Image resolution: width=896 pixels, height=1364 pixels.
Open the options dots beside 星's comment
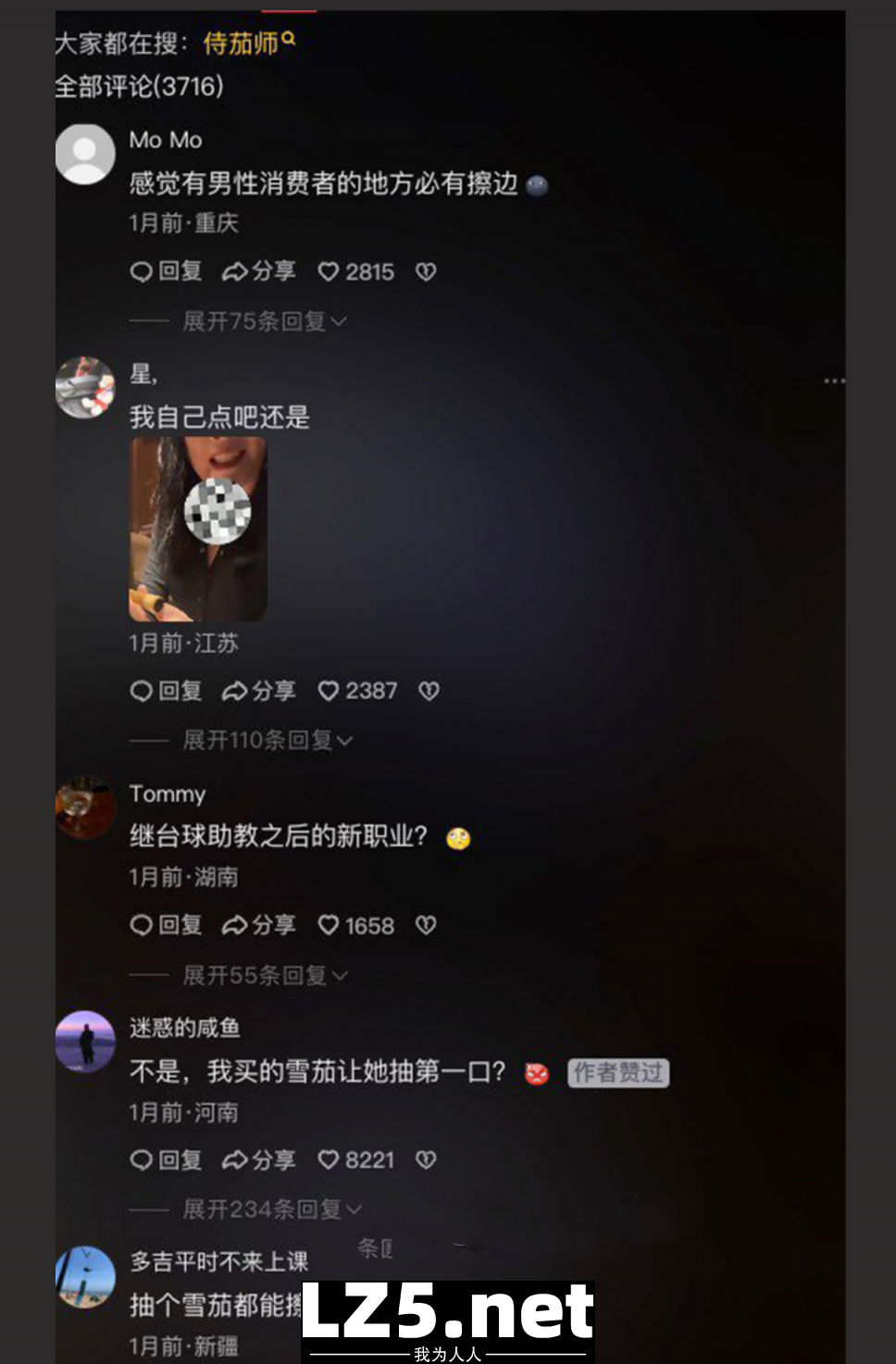834,381
